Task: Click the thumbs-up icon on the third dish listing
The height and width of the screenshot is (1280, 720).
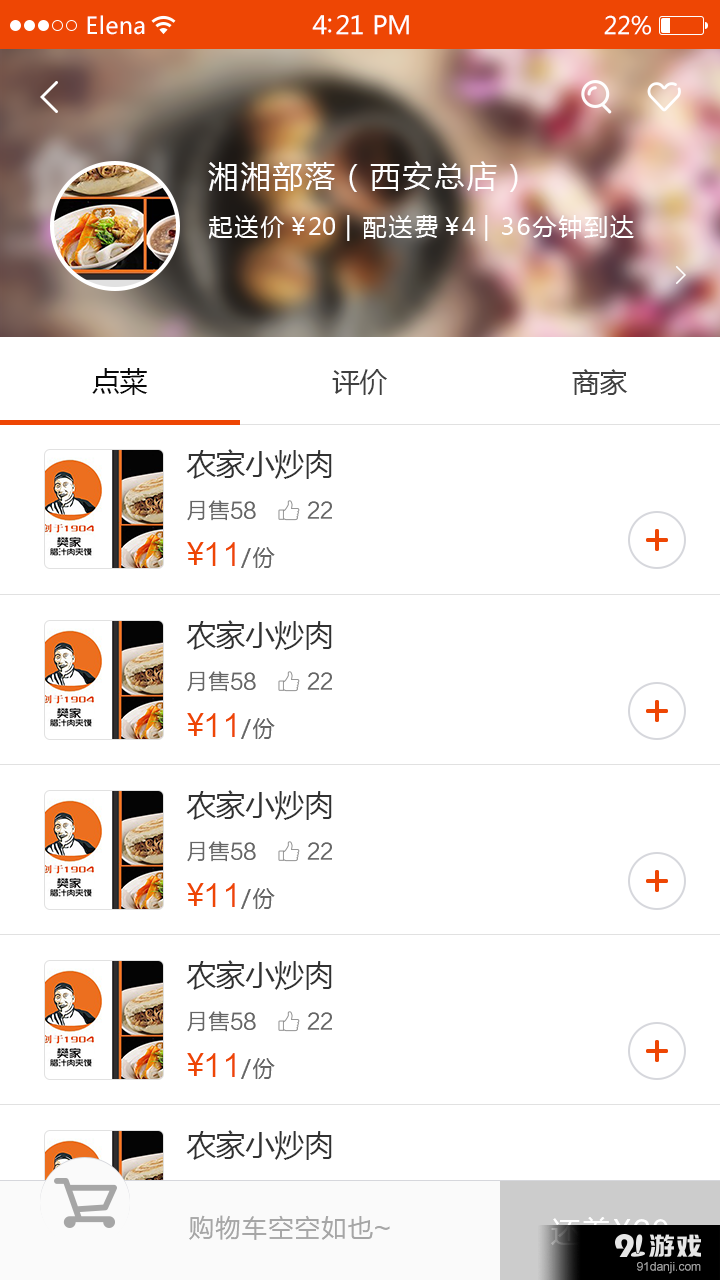Action: point(290,851)
